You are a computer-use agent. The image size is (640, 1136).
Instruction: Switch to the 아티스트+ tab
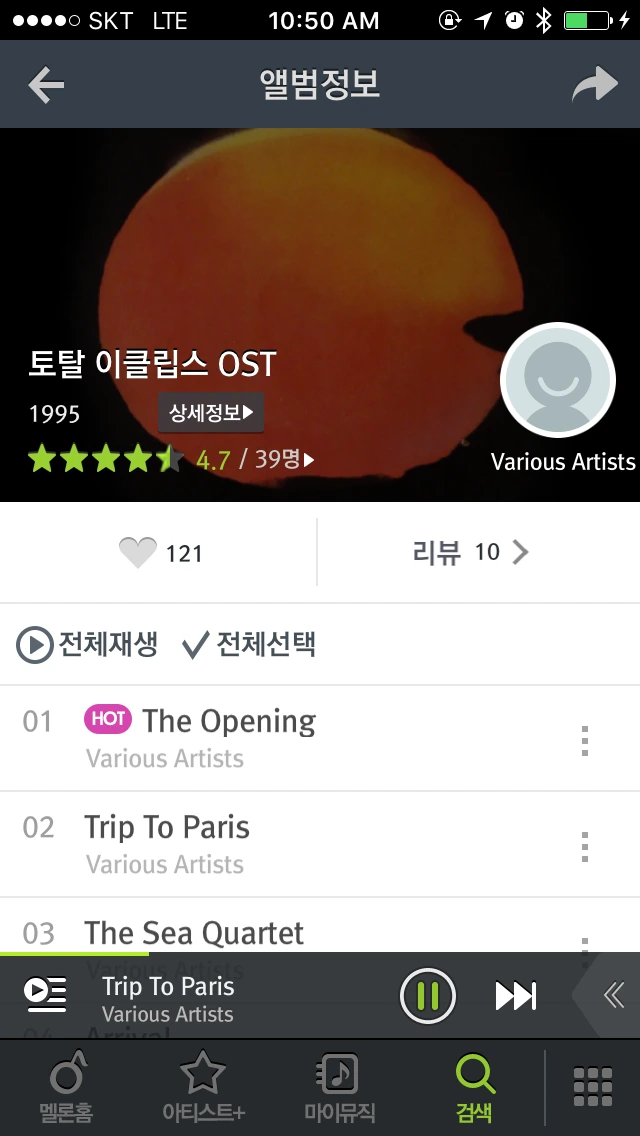pyautogui.click(x=203, y=1088)
